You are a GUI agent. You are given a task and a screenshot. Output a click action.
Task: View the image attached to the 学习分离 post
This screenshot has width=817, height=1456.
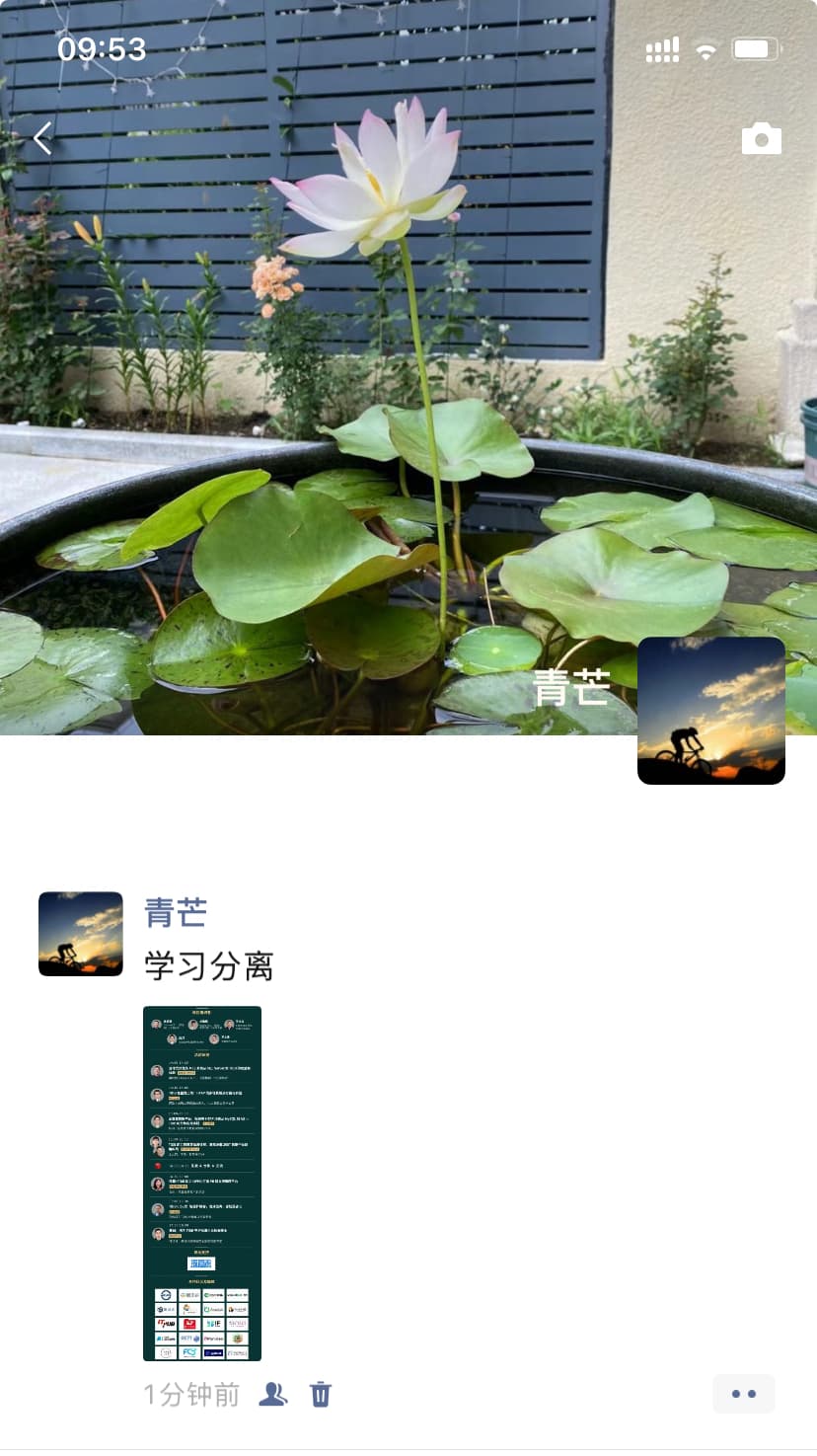(x=202, y=1183)
